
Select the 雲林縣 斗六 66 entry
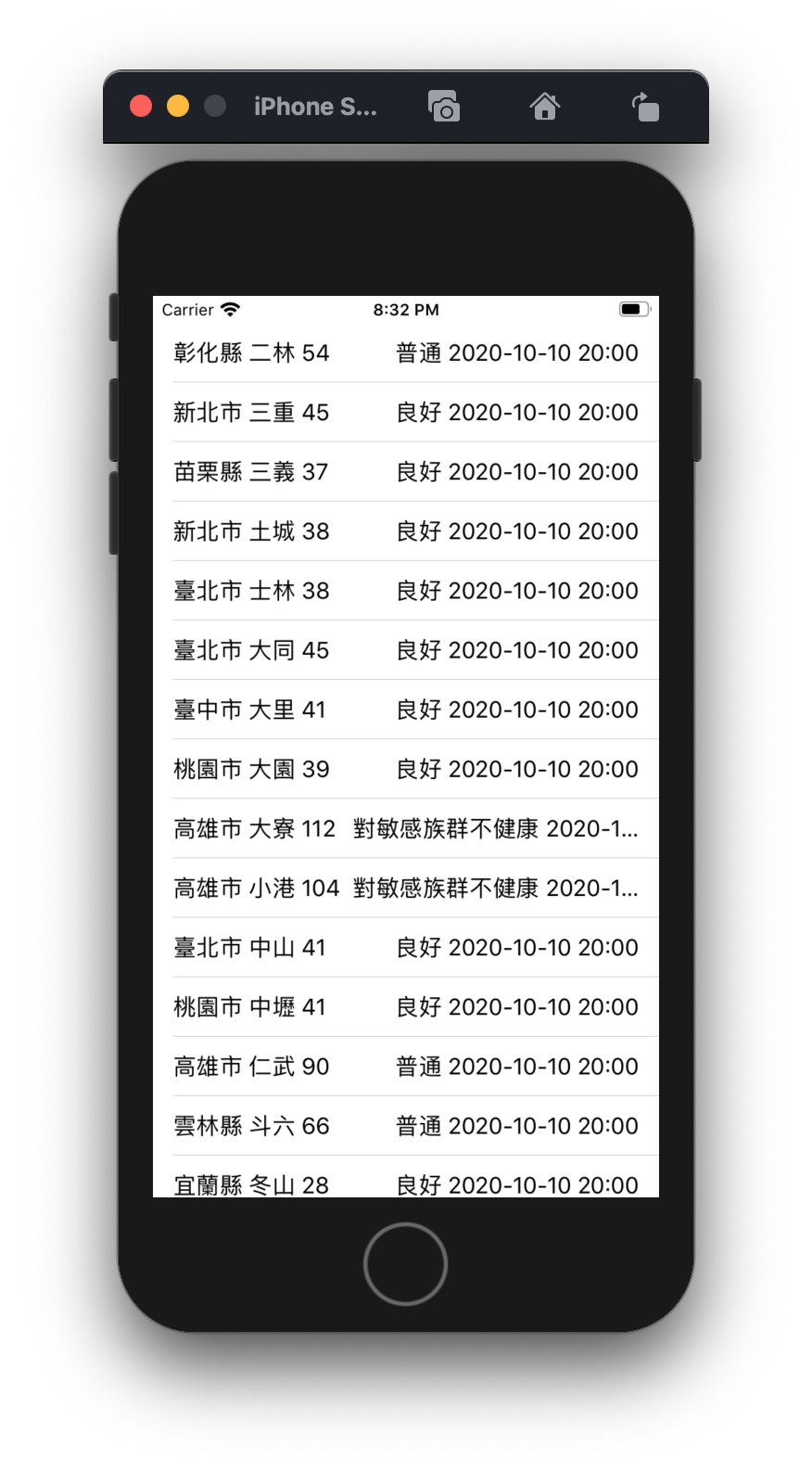[x=405, y=1125]
